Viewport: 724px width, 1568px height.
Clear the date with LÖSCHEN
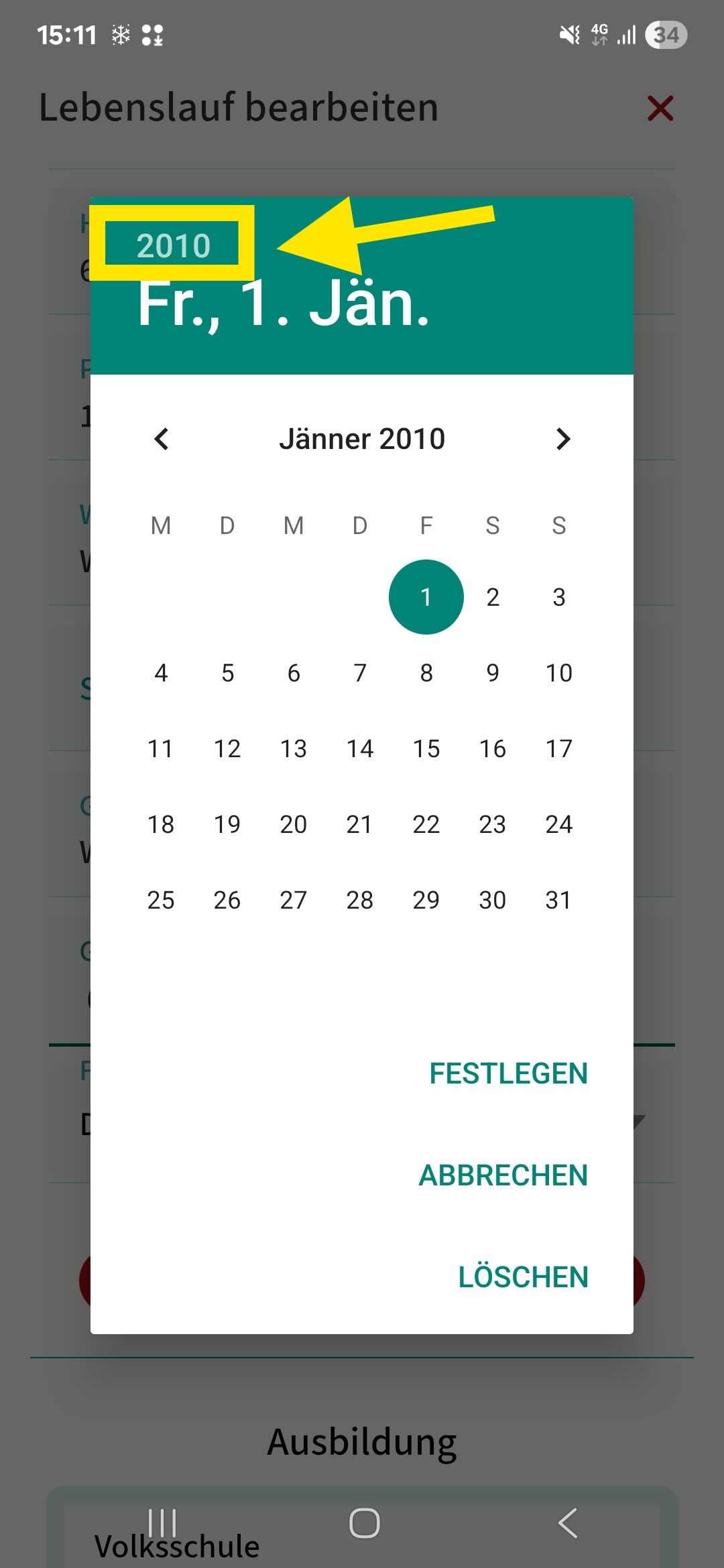coord(522,1277)
